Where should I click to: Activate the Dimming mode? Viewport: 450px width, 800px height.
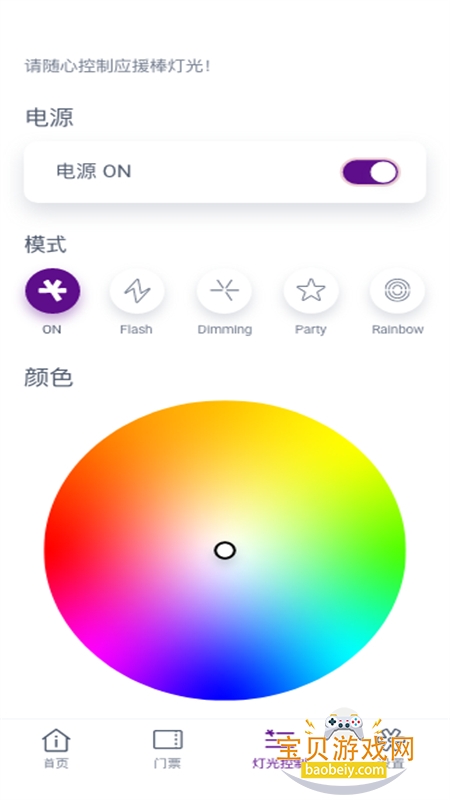(x=224, y=291)
